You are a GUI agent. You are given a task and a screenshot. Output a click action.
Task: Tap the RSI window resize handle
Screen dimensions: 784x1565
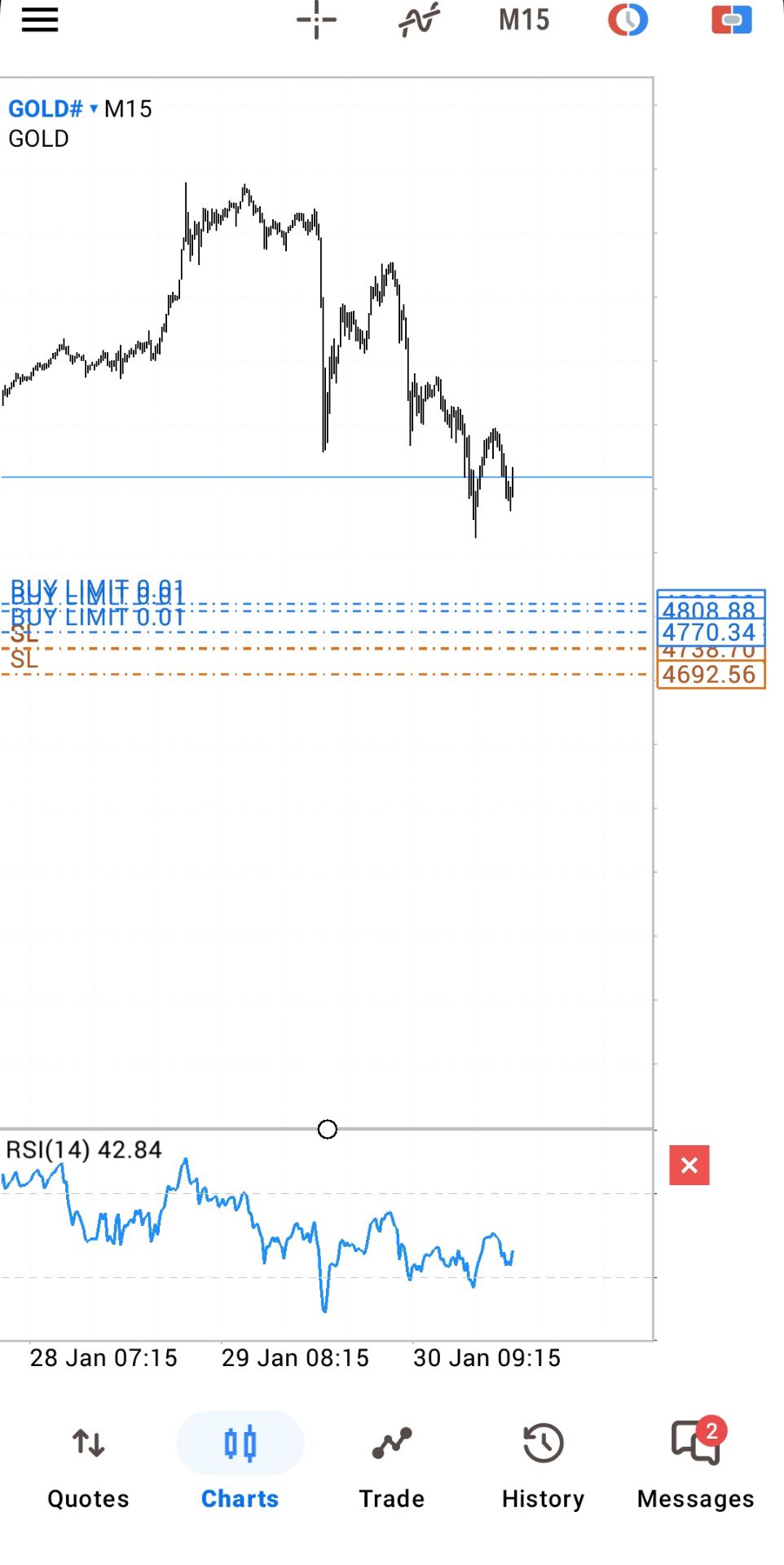(327, 1129)
